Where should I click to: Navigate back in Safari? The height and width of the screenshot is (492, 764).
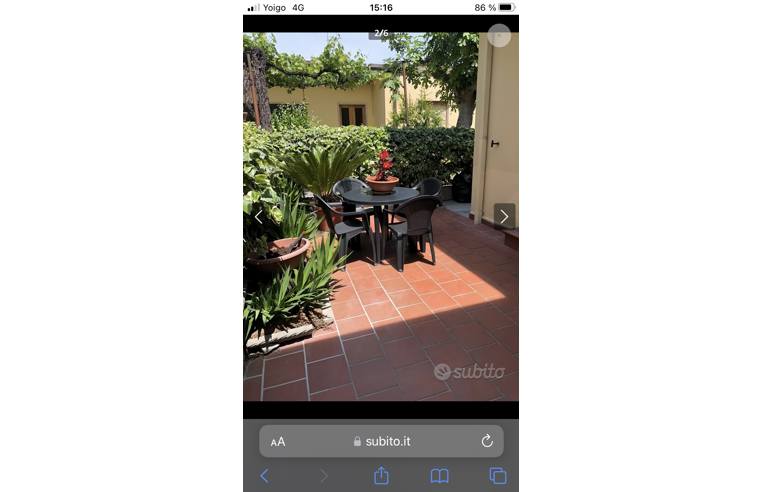click(x=264, y=476)
